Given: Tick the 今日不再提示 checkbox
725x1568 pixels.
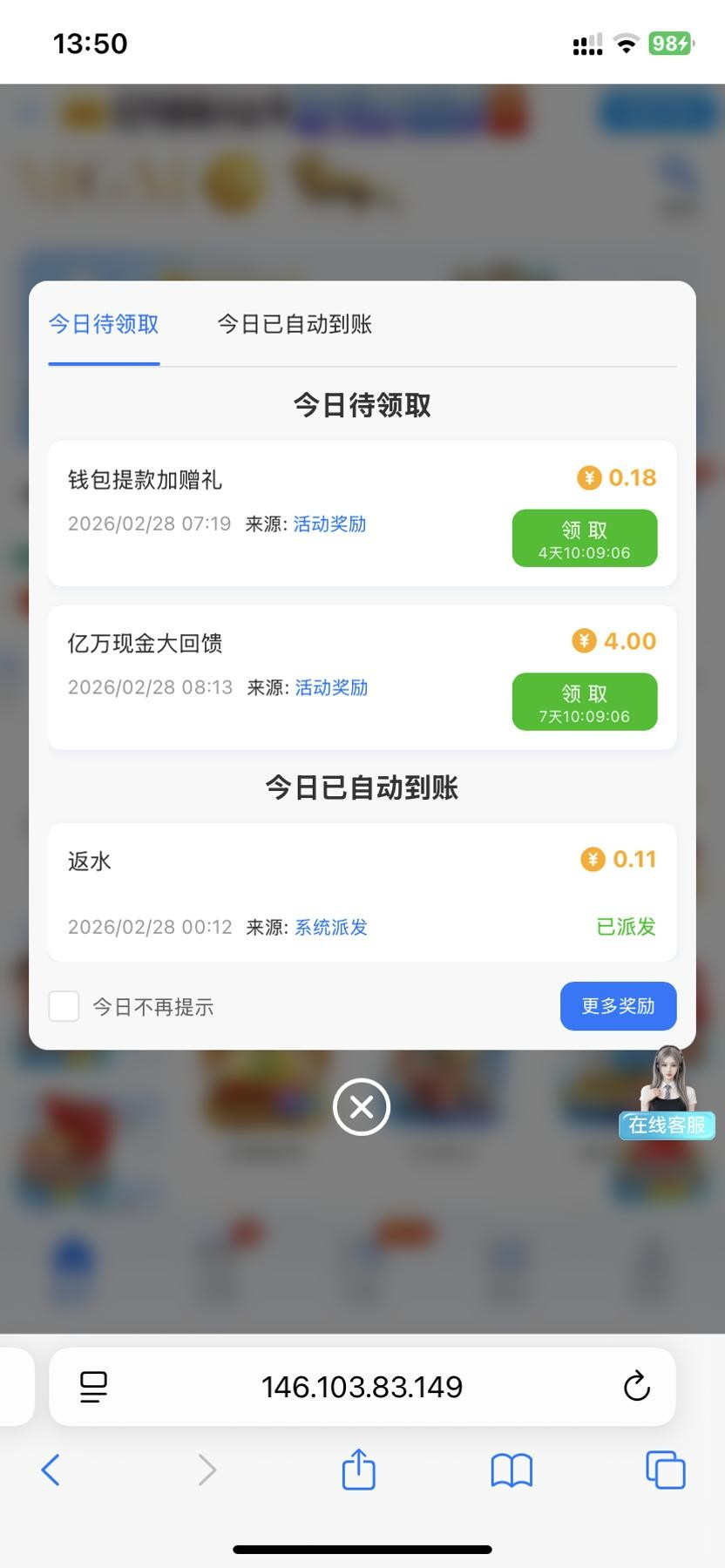Looking at the screenshot, I should (x=64, y=1006).
